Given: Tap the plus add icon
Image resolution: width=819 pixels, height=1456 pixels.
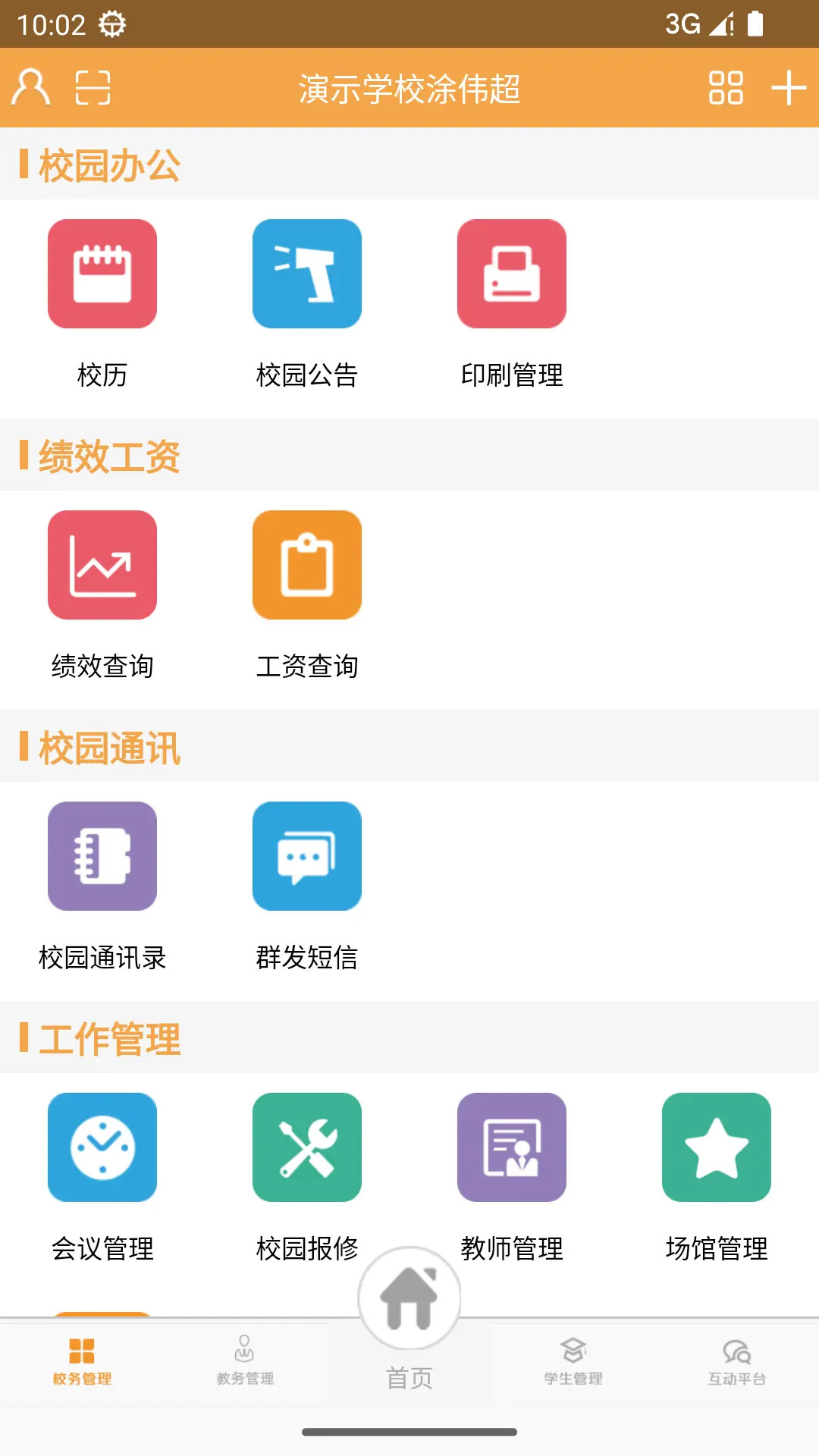Looking at the screenshot, I should click(789, 87).
